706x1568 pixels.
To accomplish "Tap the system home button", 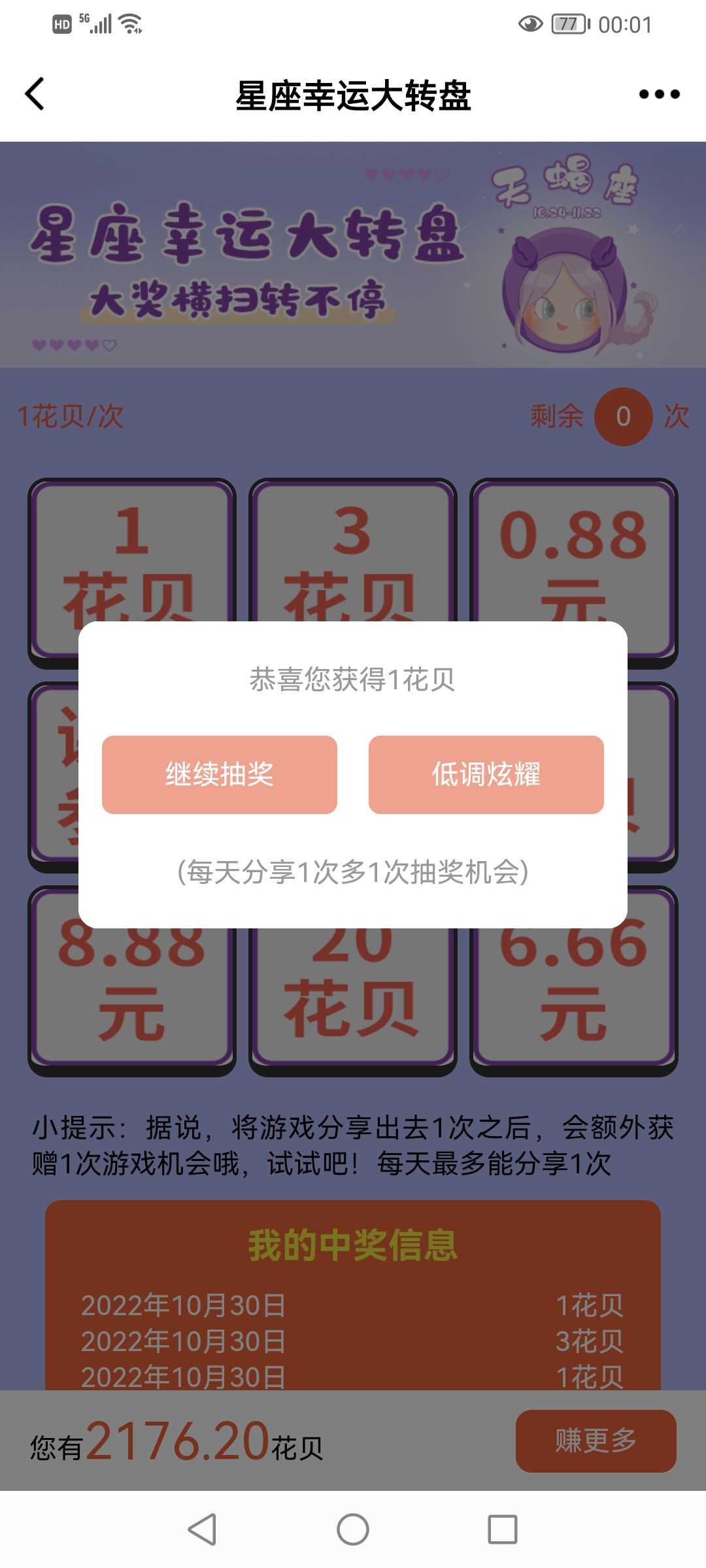I will (353, 1529).
